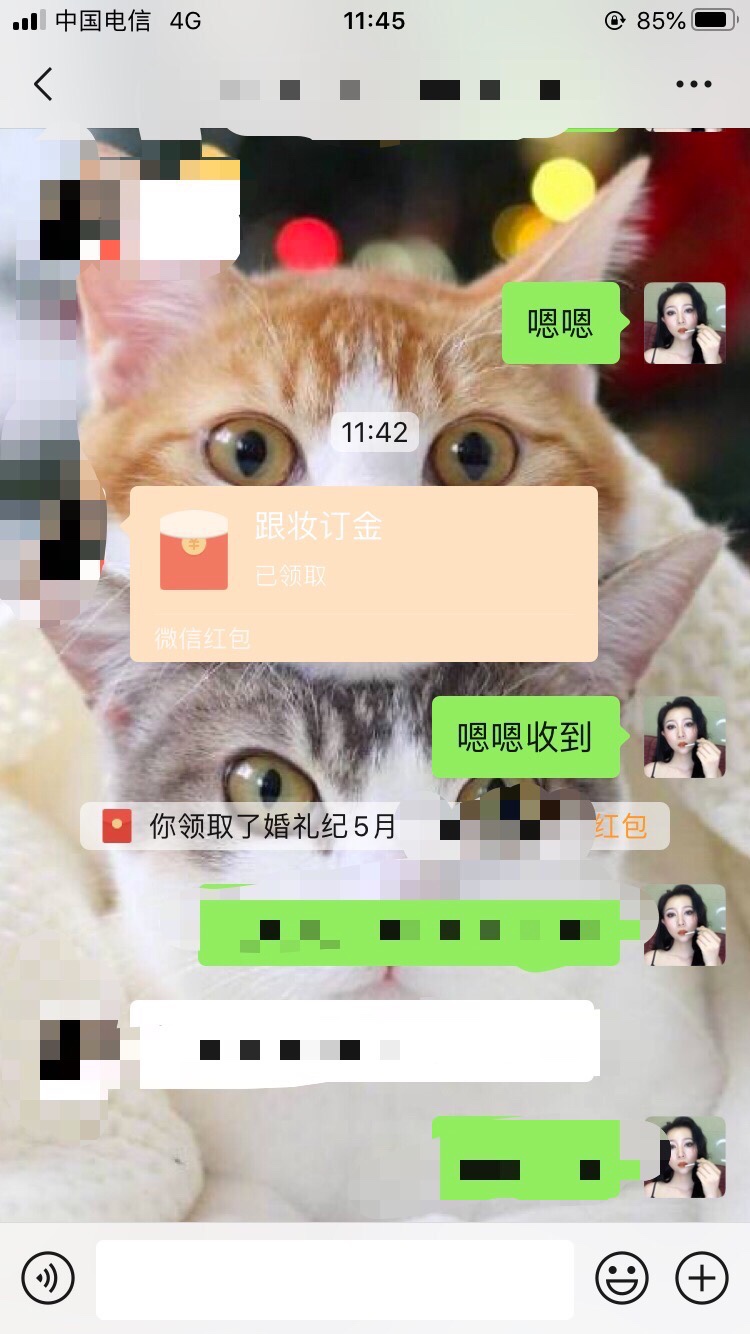750x1334 pixels.
Task: Open the 跟妆订金 red packet
Action: (x=364, y=574)
